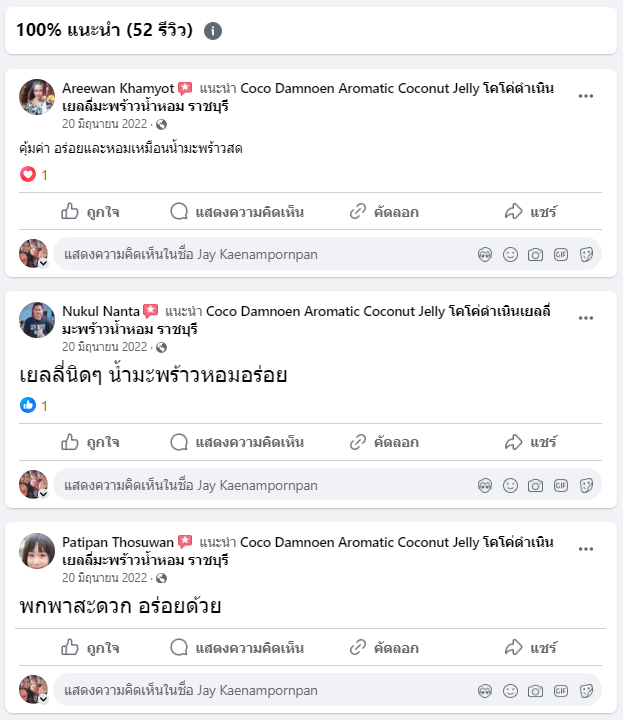Like Nukul Nanta's review
Screen dimensions: 623x720
(x=91, y=442)
